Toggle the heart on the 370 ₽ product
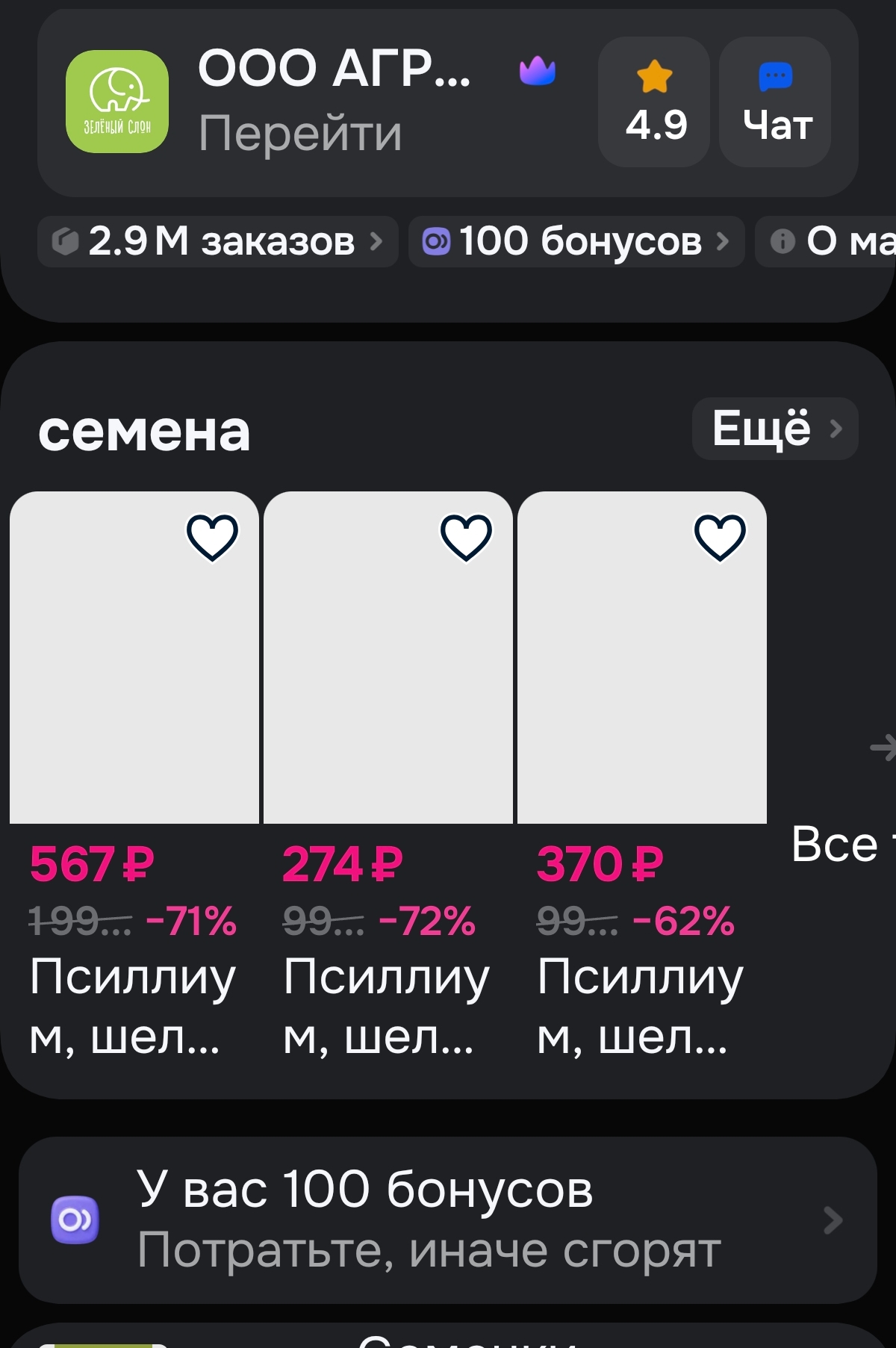 [718, 538]
